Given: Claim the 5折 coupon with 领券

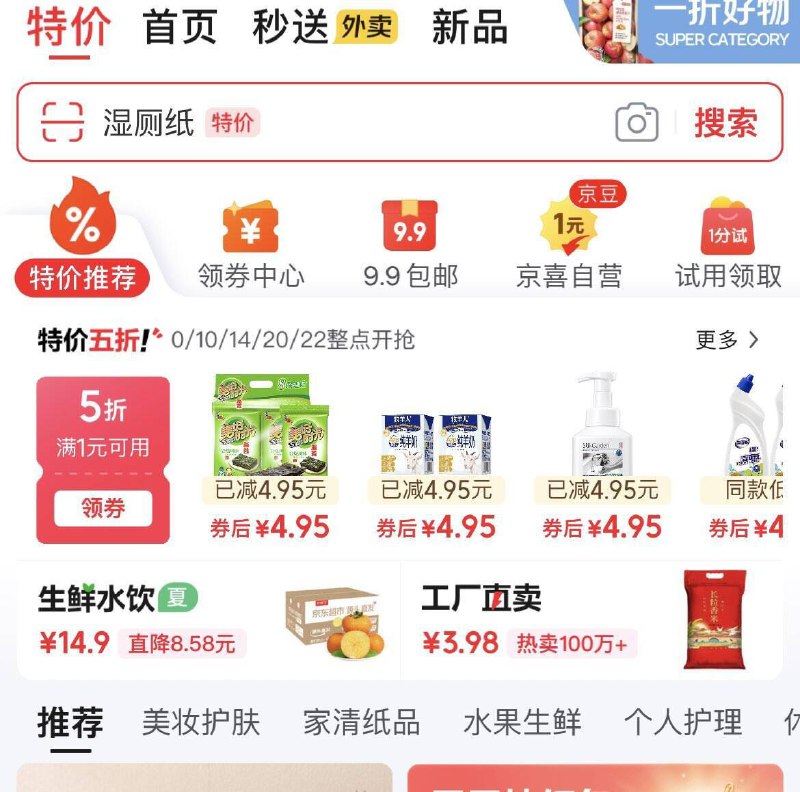Looking at the screenshot, I should coord(103,509).
